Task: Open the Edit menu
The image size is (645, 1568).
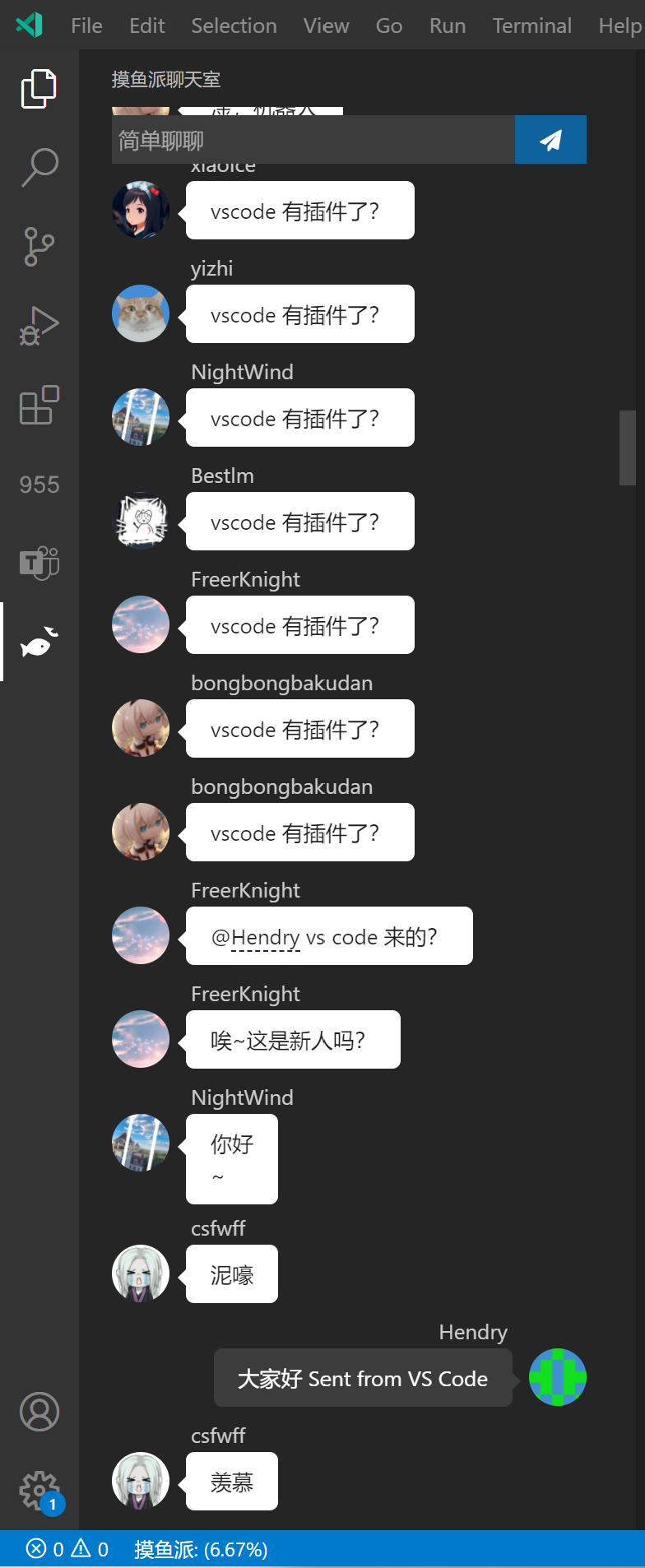Action: pos(147,26)
